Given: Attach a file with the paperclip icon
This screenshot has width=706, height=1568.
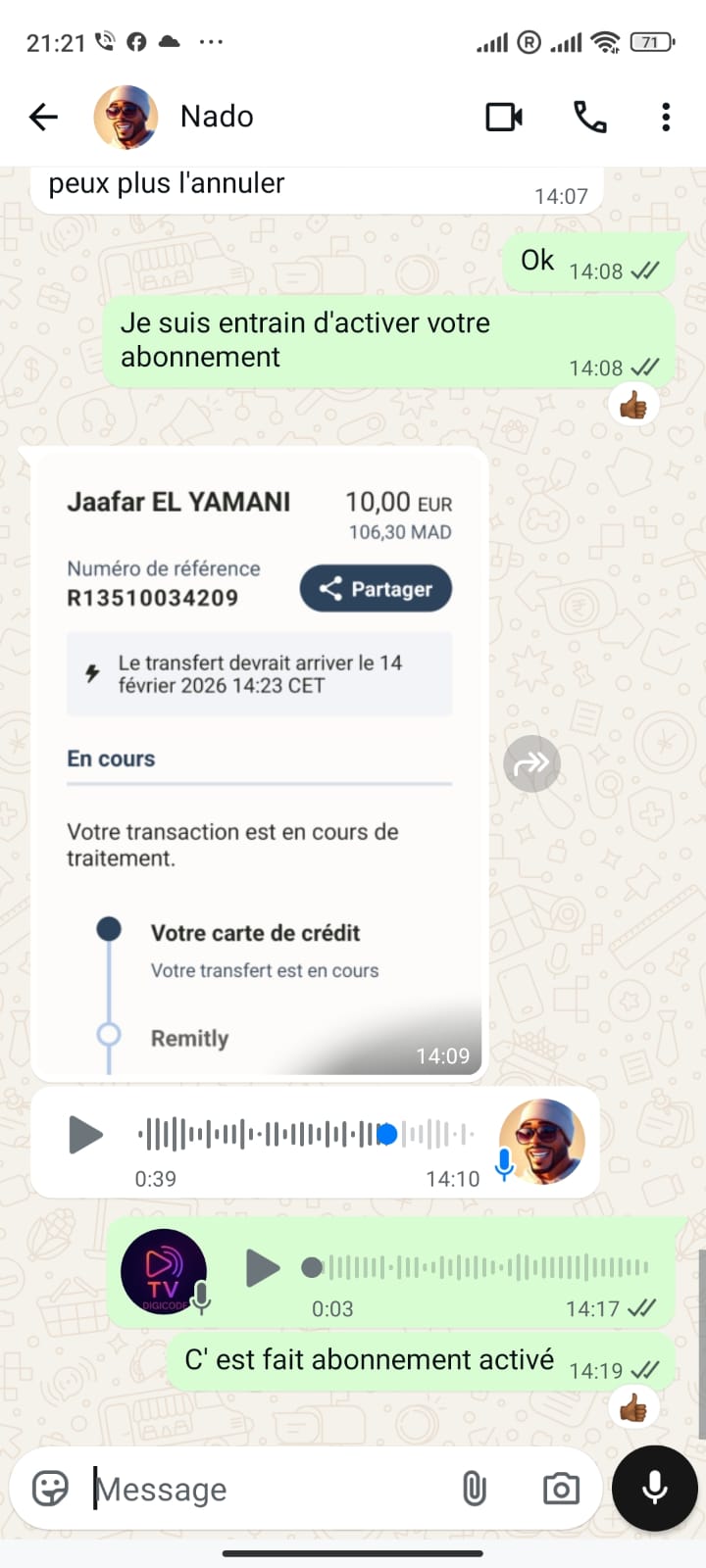Looking at the screenshot, I should click(x=475, y=1489).
